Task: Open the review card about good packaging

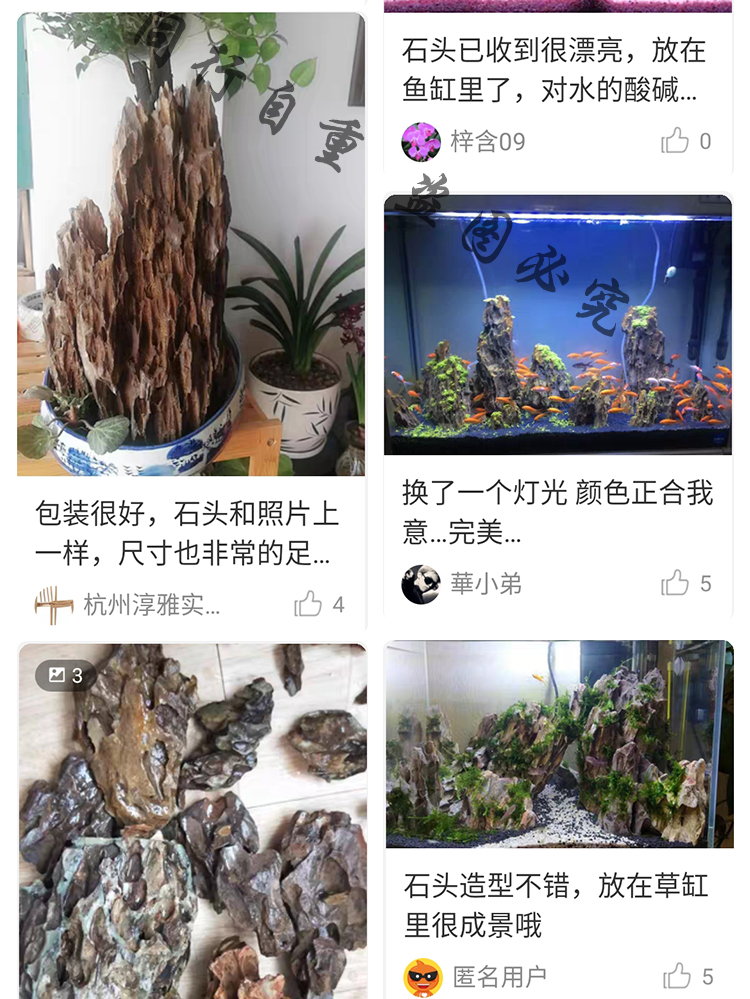Action: point(191,320)
